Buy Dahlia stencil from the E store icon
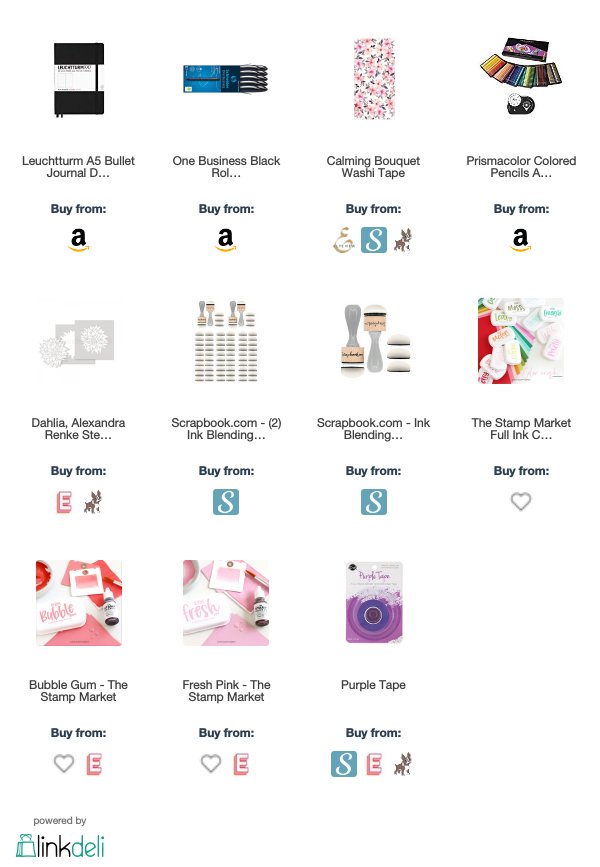 click(x=64, y=502)
